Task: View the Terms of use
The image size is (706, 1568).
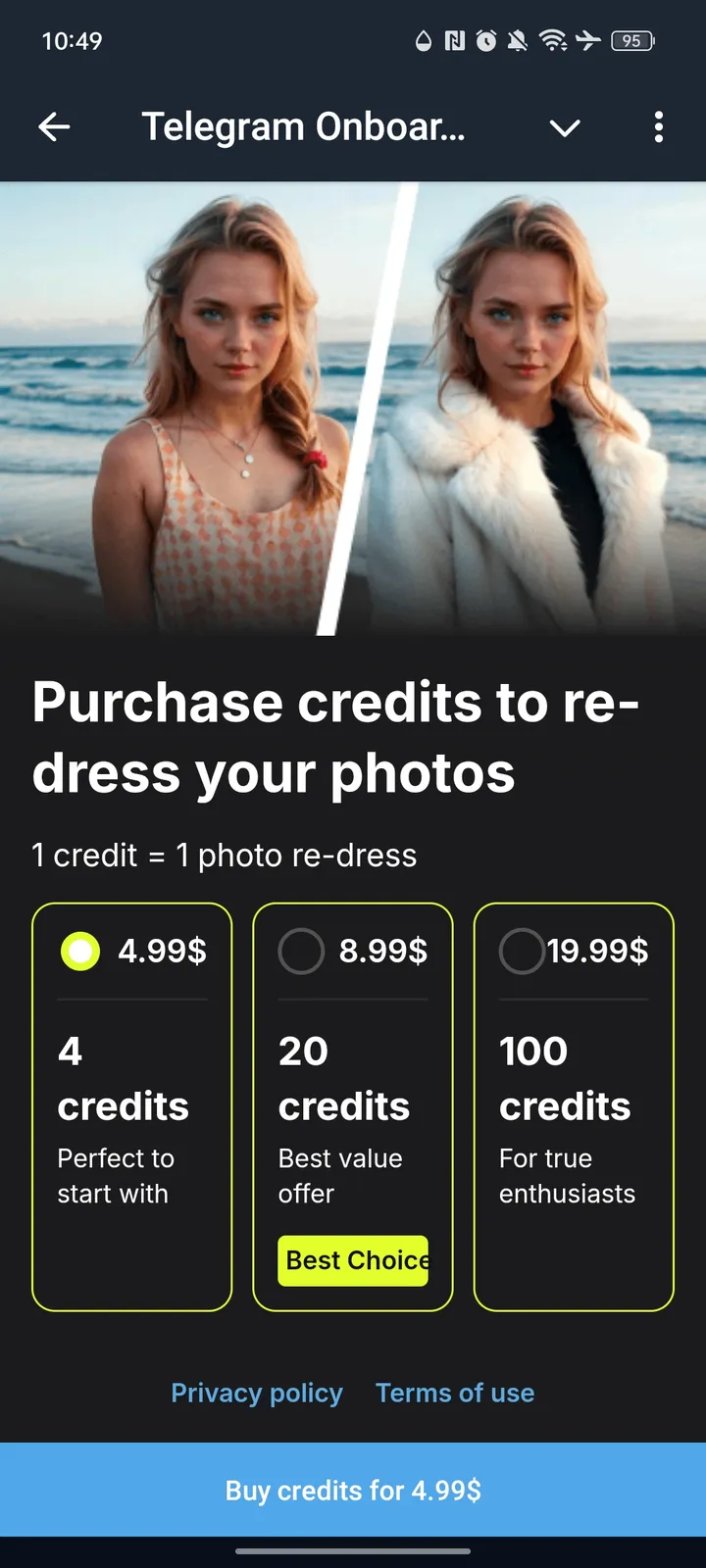Action: (455, 1393)
